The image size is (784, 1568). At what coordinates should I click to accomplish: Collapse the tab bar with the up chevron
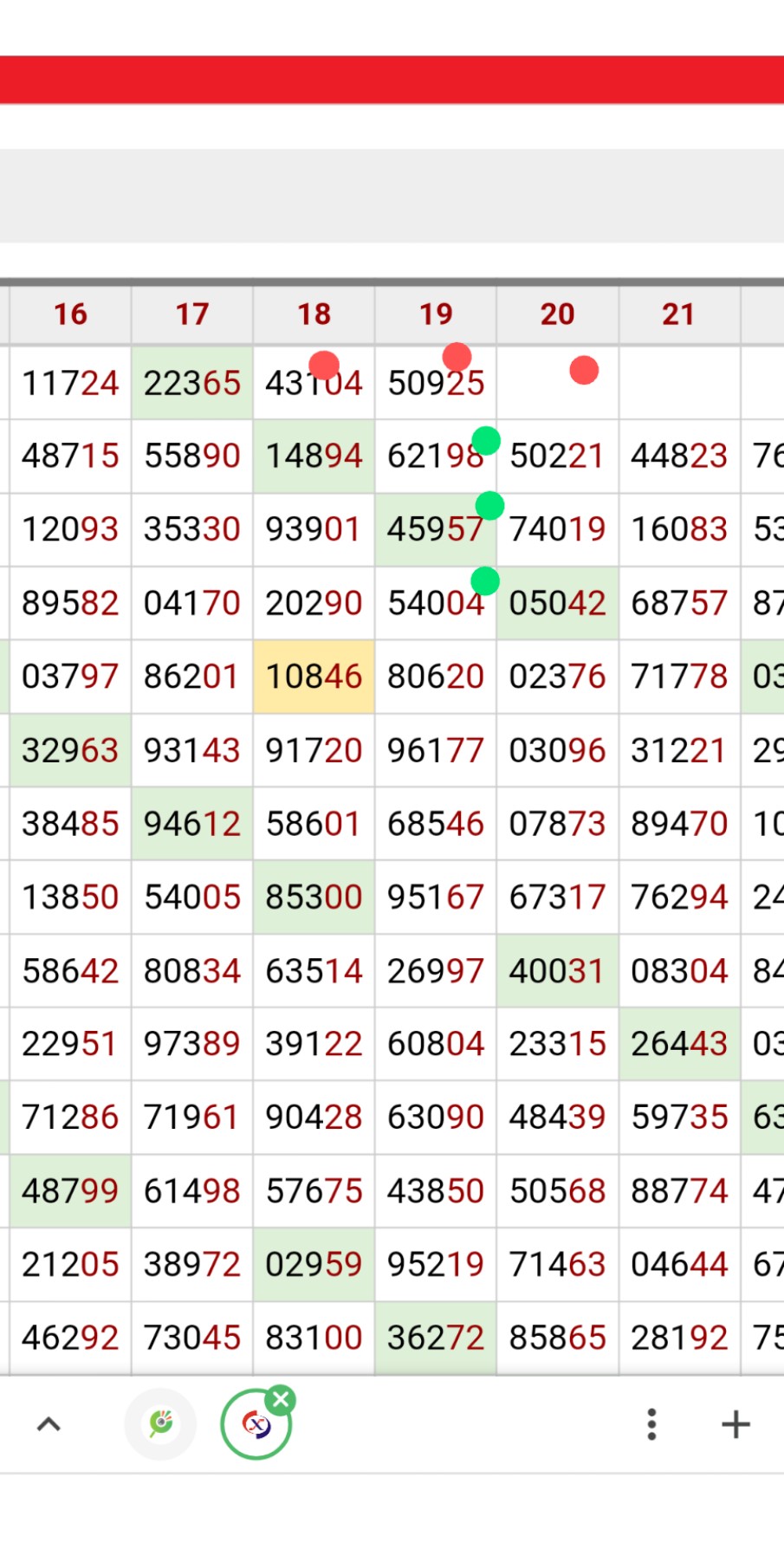pos(49,1424)
